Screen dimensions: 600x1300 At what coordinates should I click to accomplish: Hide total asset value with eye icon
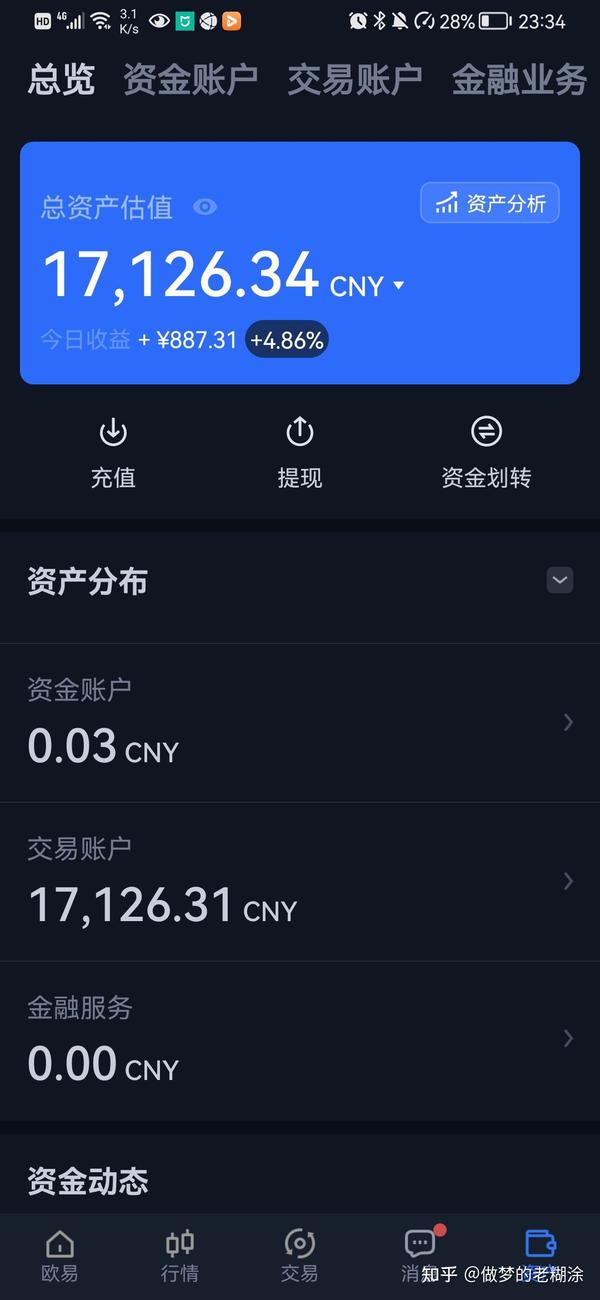coord(205,207)
